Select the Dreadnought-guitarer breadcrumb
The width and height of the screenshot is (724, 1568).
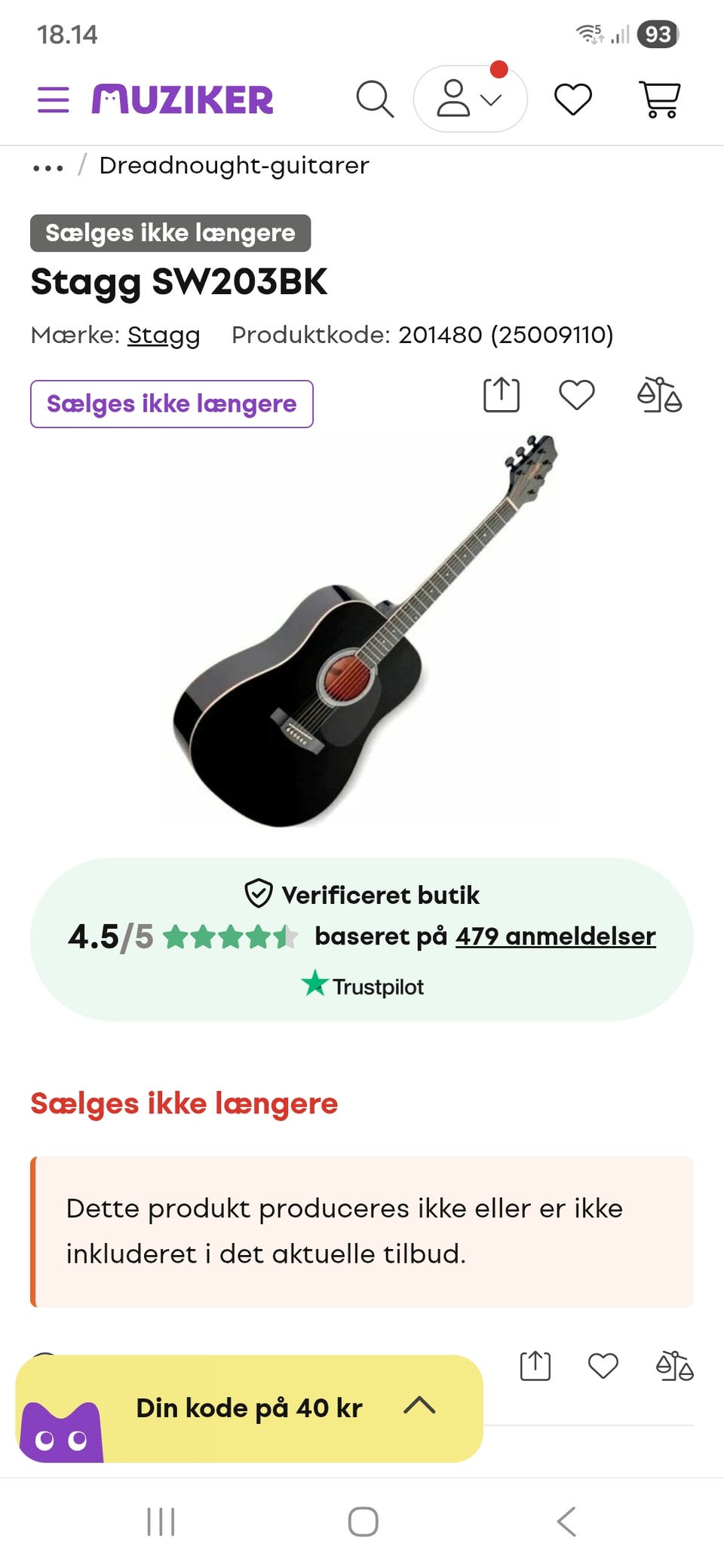pos(234,165)
